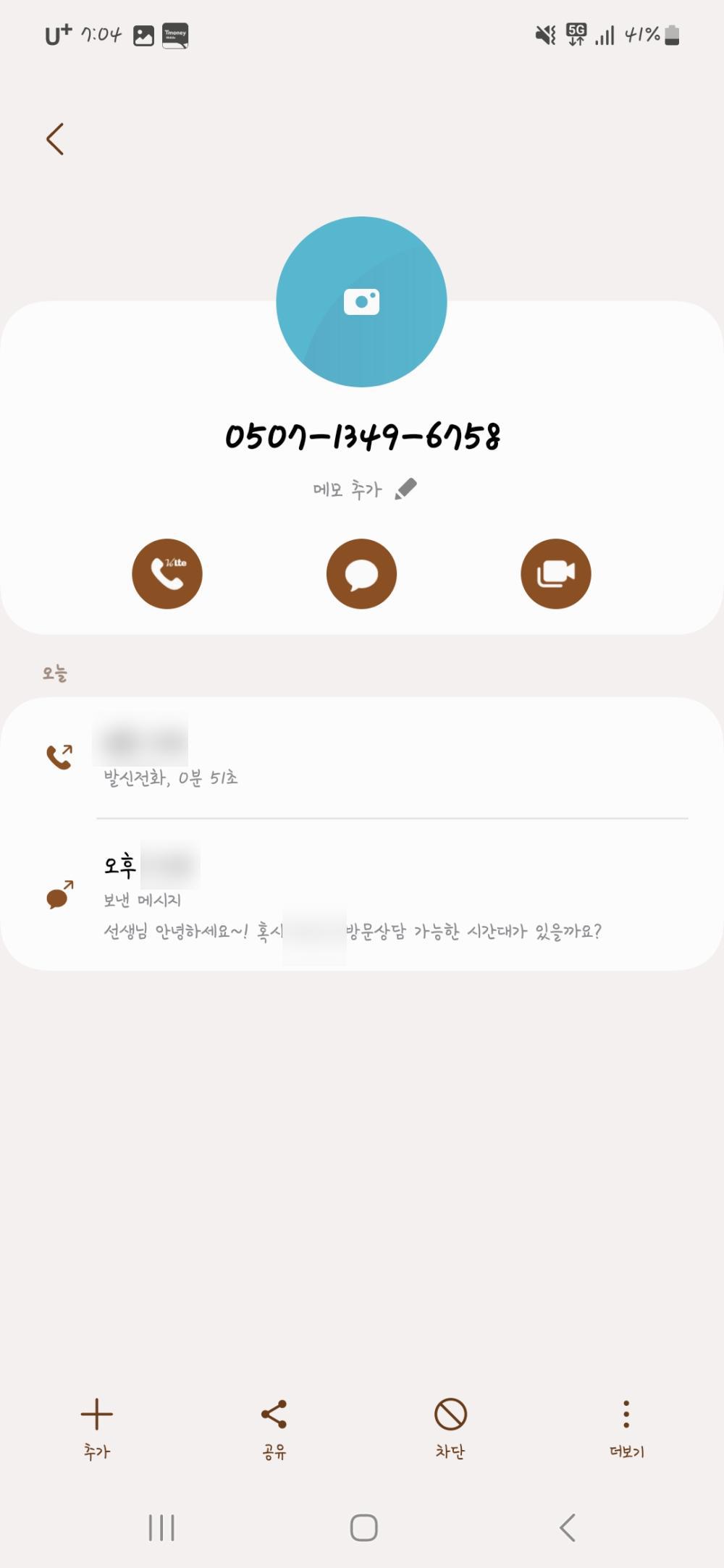The image size is (724, 1568).
Task: Send a message with the chat bubble button
Action: point(361,573)
